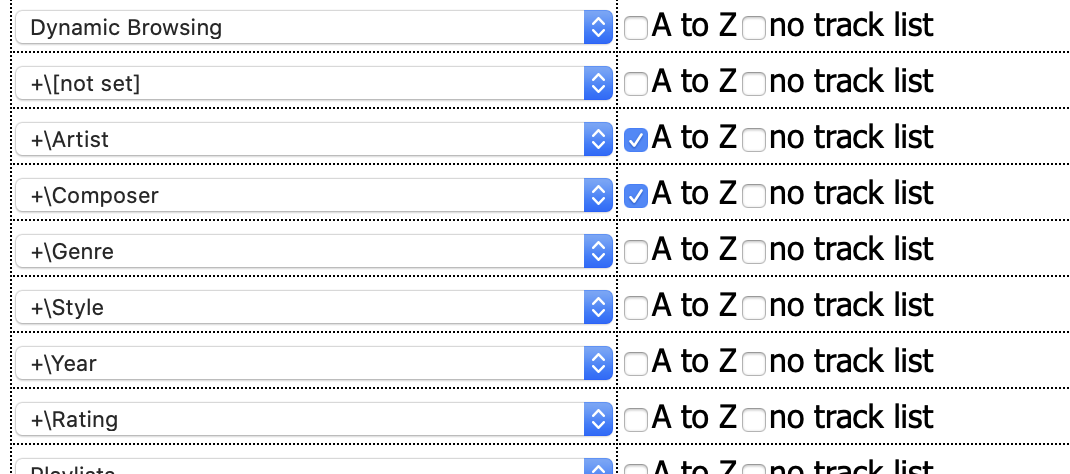Image resolution: width=1070 pixels, height=474 pixels.
Task: Check no track list for +\Style
Action: 753,308
